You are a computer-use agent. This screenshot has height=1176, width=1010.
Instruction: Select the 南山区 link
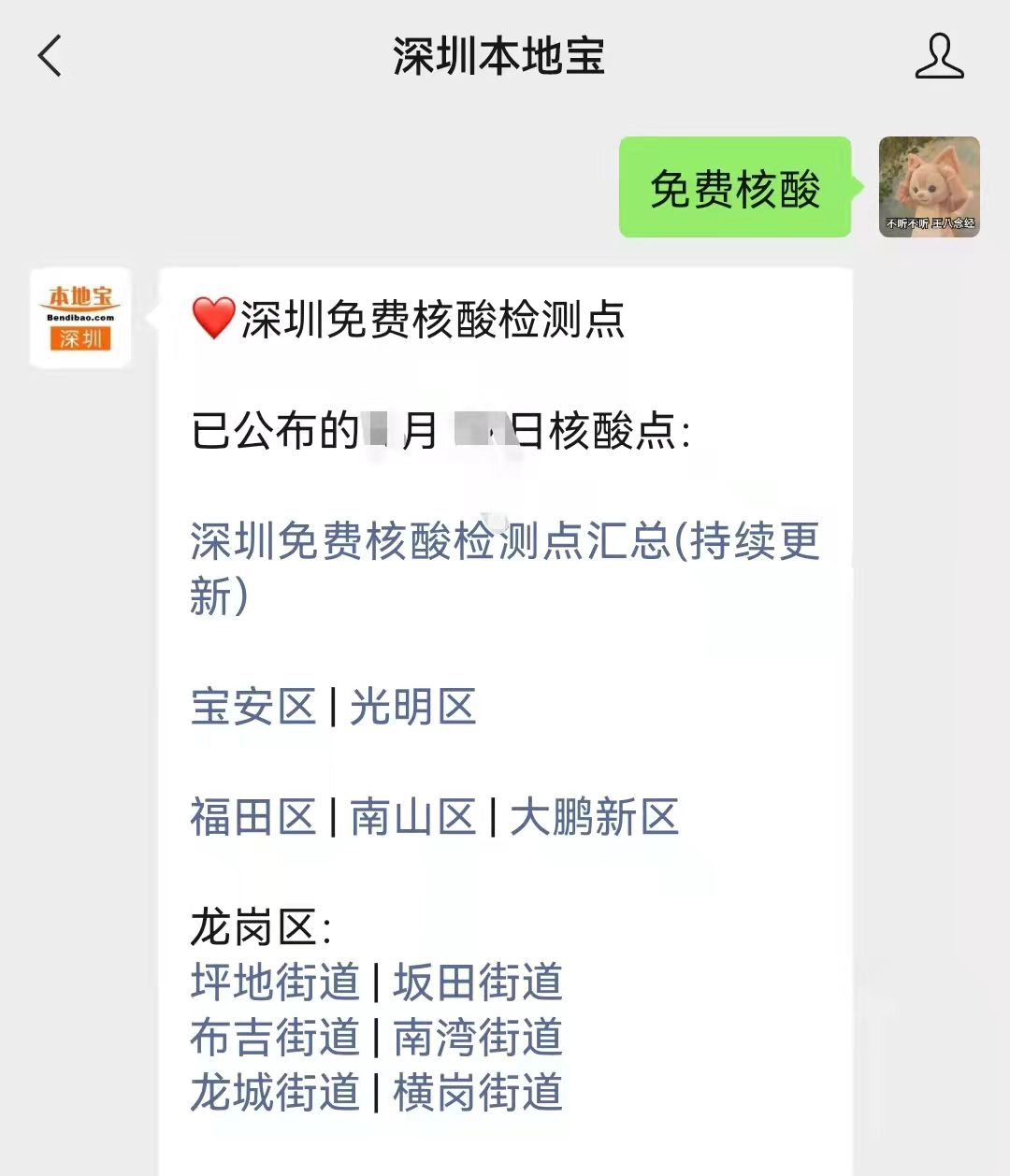pyautogui.click(x=413, y=817)
